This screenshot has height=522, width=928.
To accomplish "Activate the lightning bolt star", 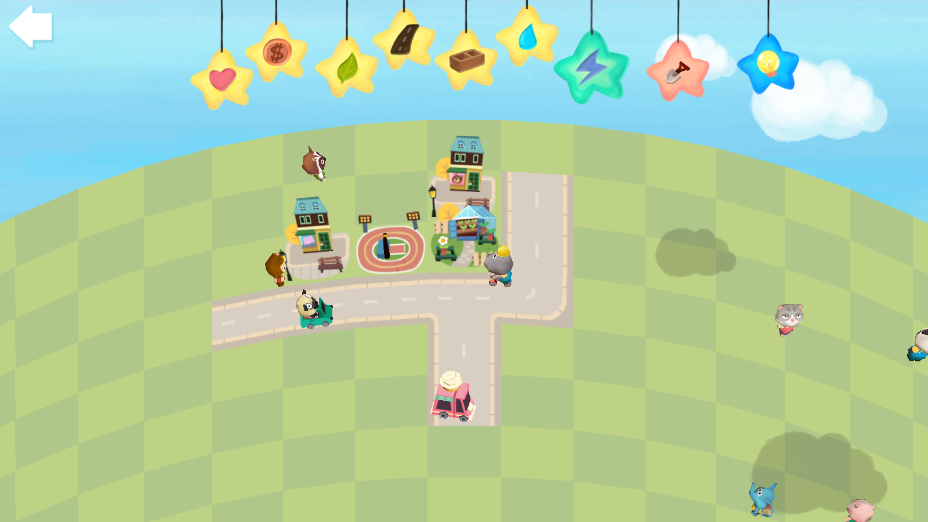I will coord(591,68).
